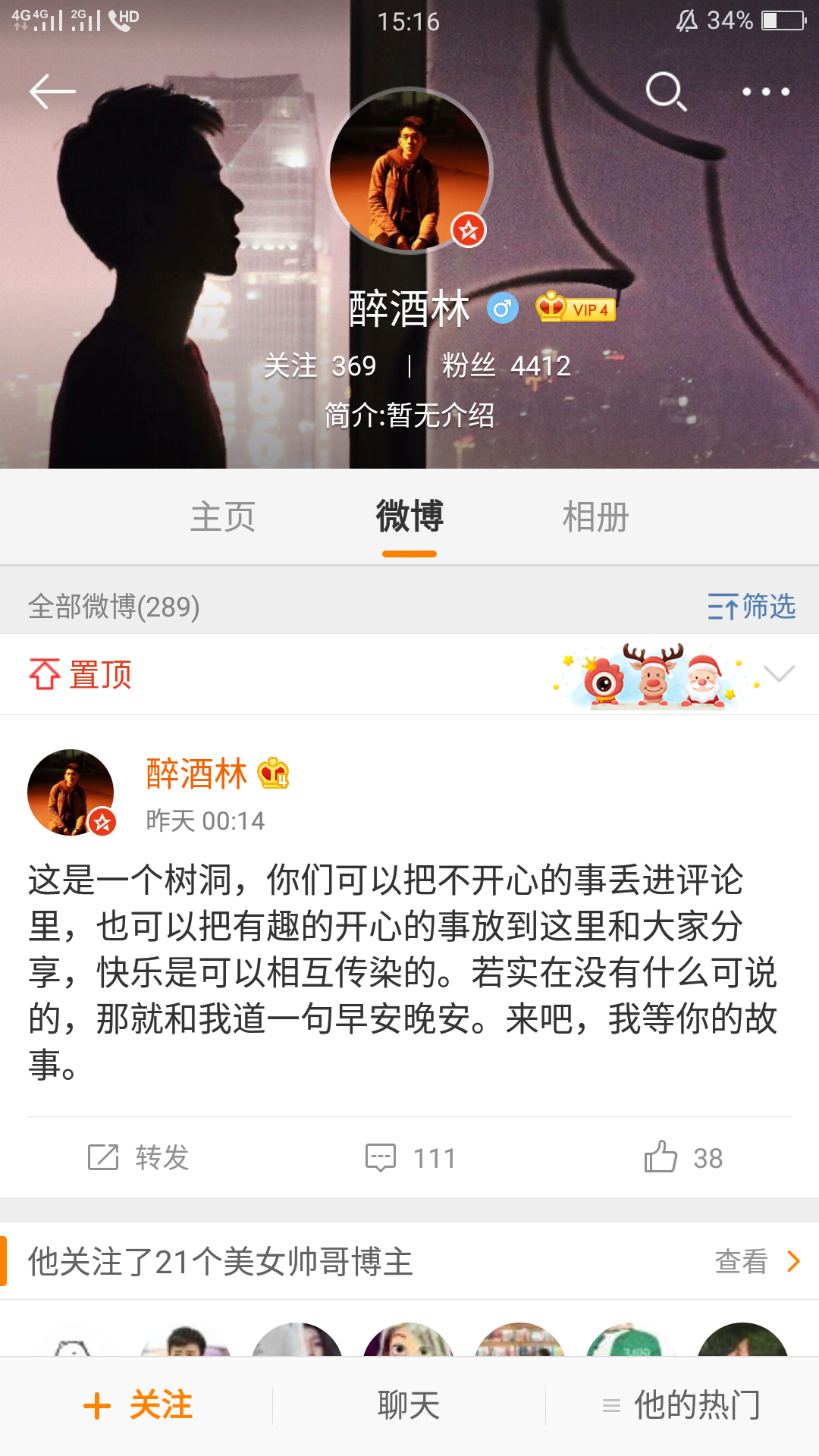This screenshot has height=1456, width=819.
Task: Open the three-dot more options menu
Action: [765, 92]
